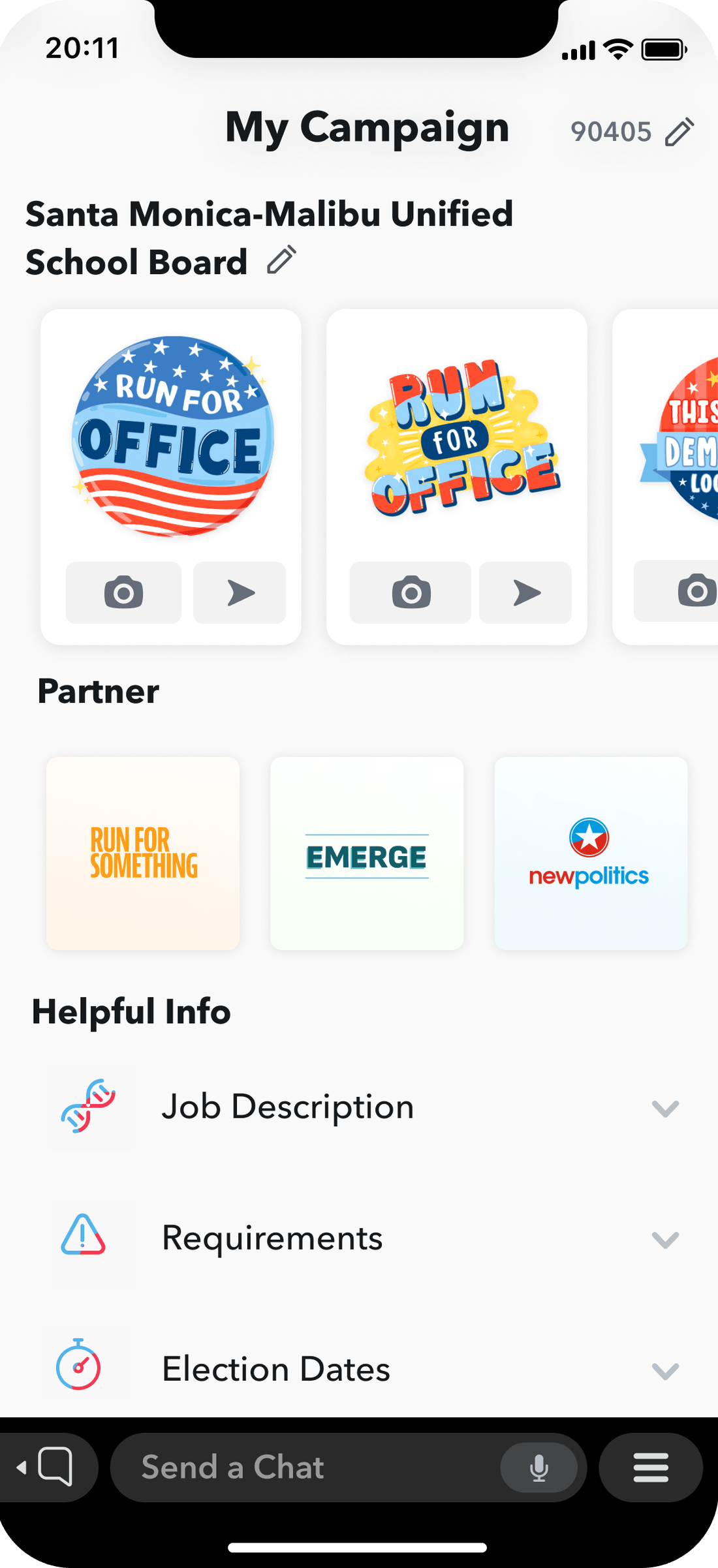
Task: Send the yellow Run For Office sticker
Action: [x=525, y=592]
